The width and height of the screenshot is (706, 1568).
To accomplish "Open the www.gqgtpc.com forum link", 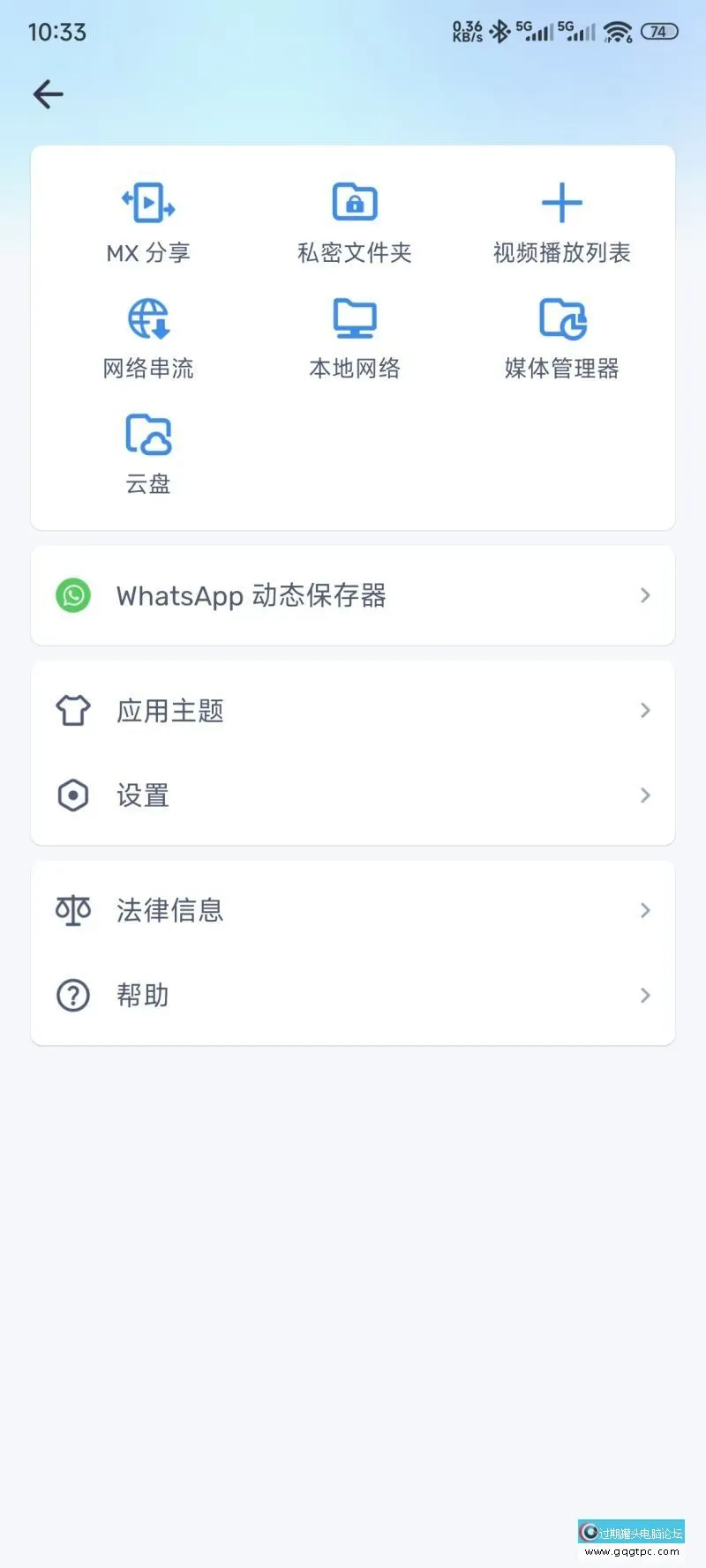I will [x=639, y=1552].
